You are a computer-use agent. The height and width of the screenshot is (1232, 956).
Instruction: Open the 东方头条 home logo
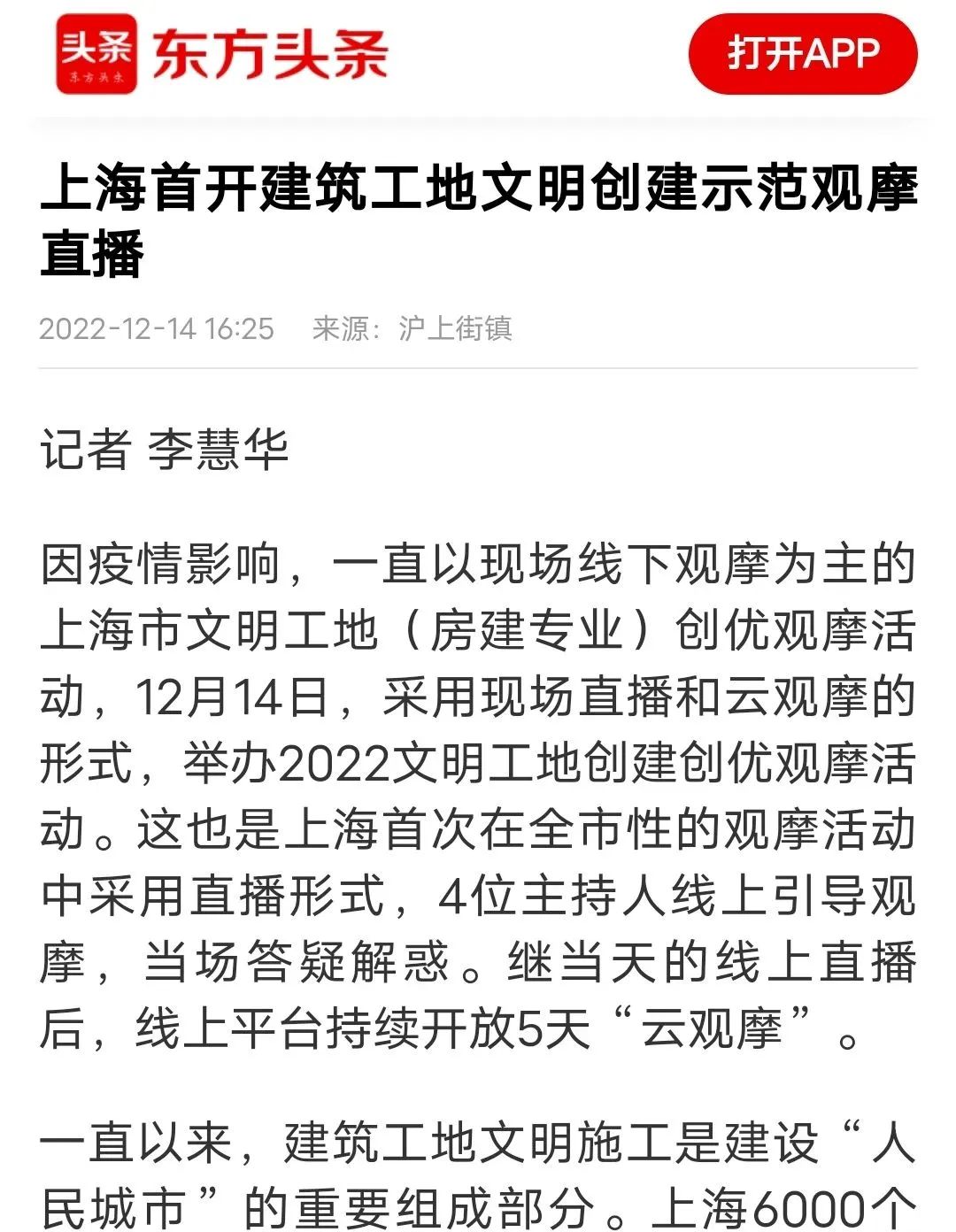pyautogui.click(x=222, y=53)
